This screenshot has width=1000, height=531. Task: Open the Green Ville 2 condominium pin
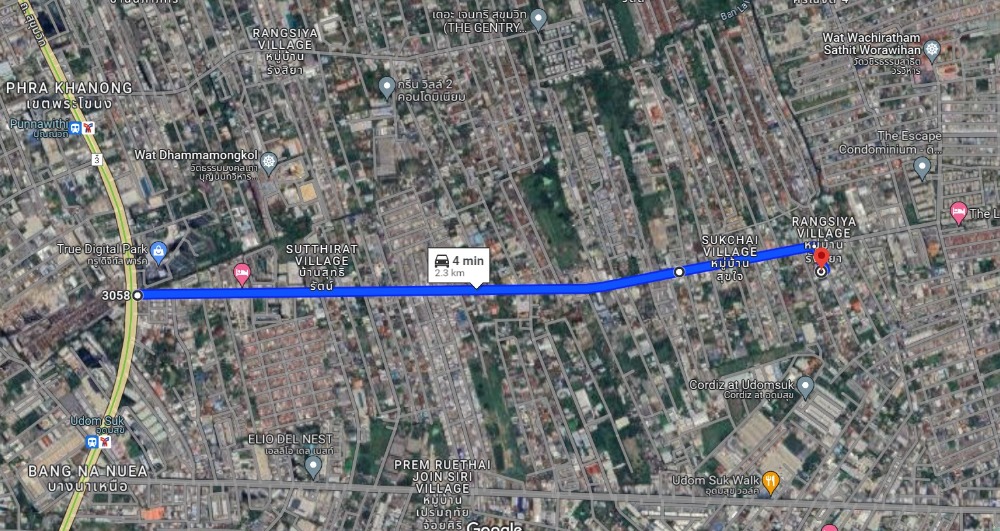coord(388,86)
